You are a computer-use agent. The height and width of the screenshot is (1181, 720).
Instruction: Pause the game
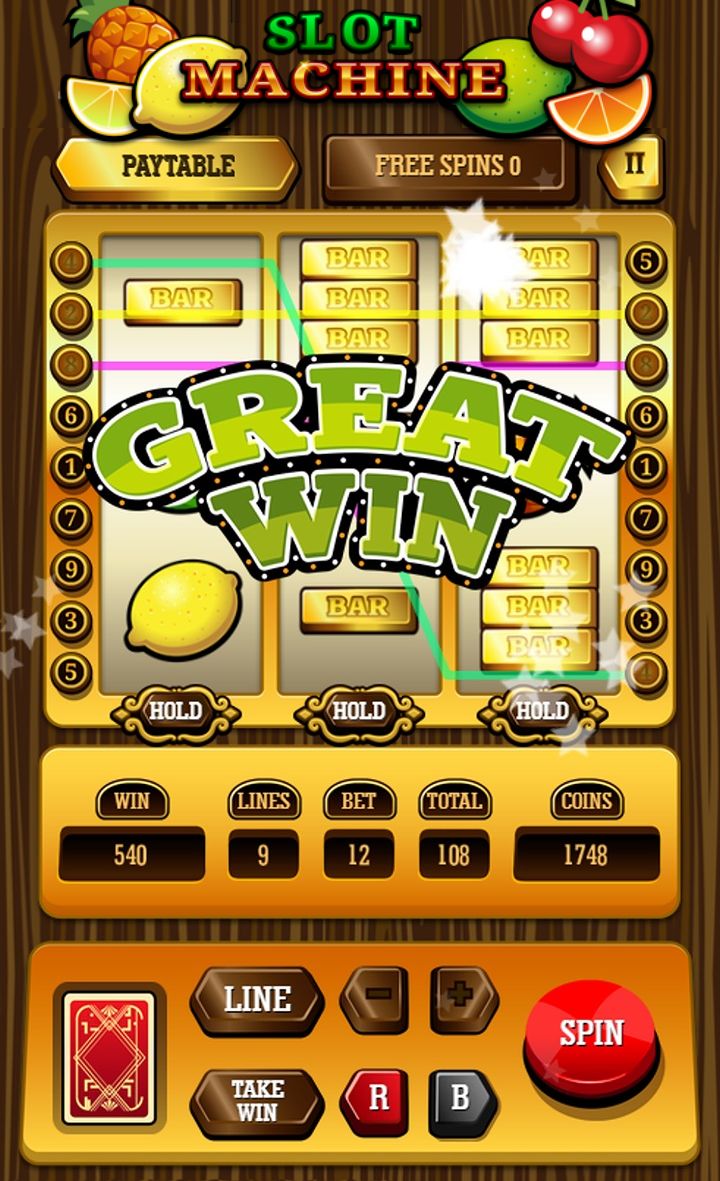click(634, 164)
